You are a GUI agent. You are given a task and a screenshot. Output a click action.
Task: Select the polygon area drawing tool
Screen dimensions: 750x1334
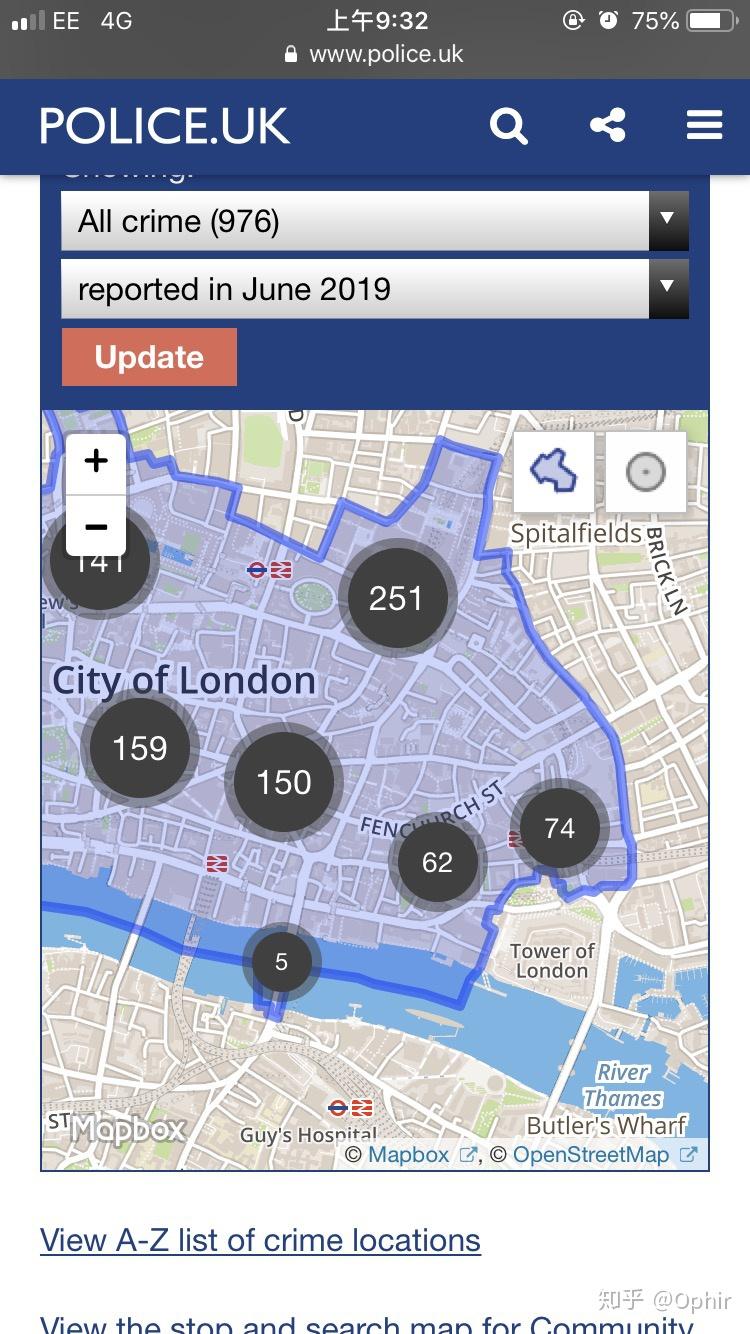(553, 471)
